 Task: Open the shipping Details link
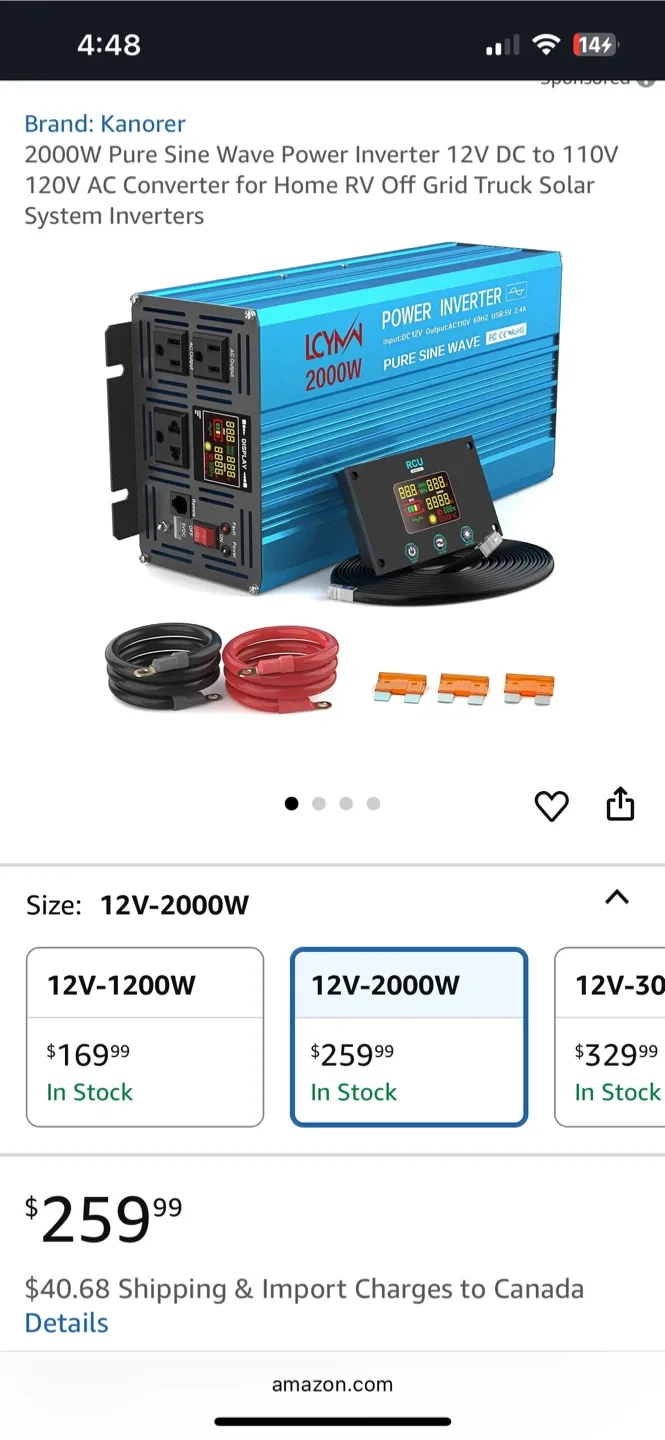tap(66, 1323)
